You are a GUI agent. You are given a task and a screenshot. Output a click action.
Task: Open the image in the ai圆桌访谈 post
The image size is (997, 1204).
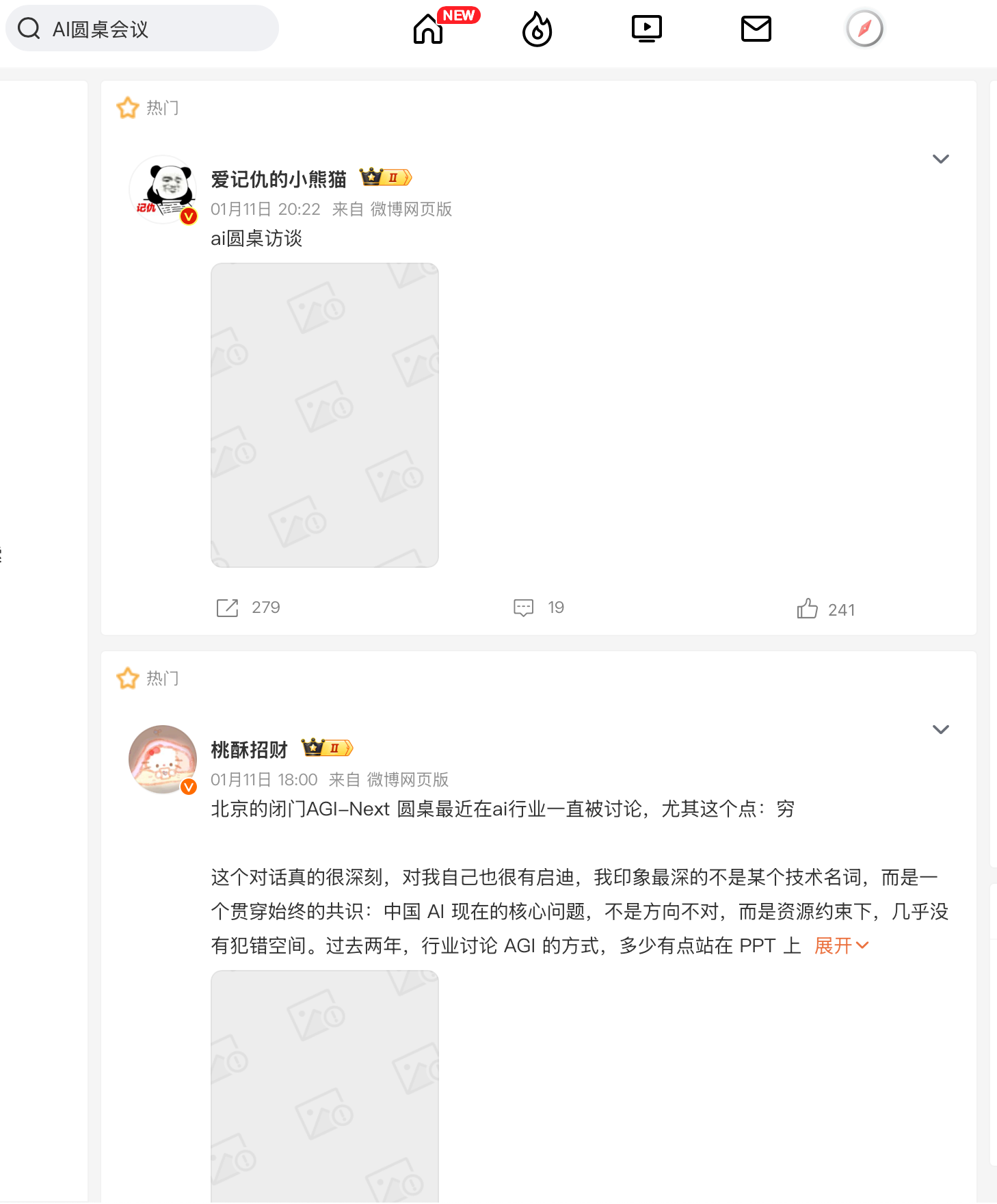pyautogui.click(x=324, y=415)
